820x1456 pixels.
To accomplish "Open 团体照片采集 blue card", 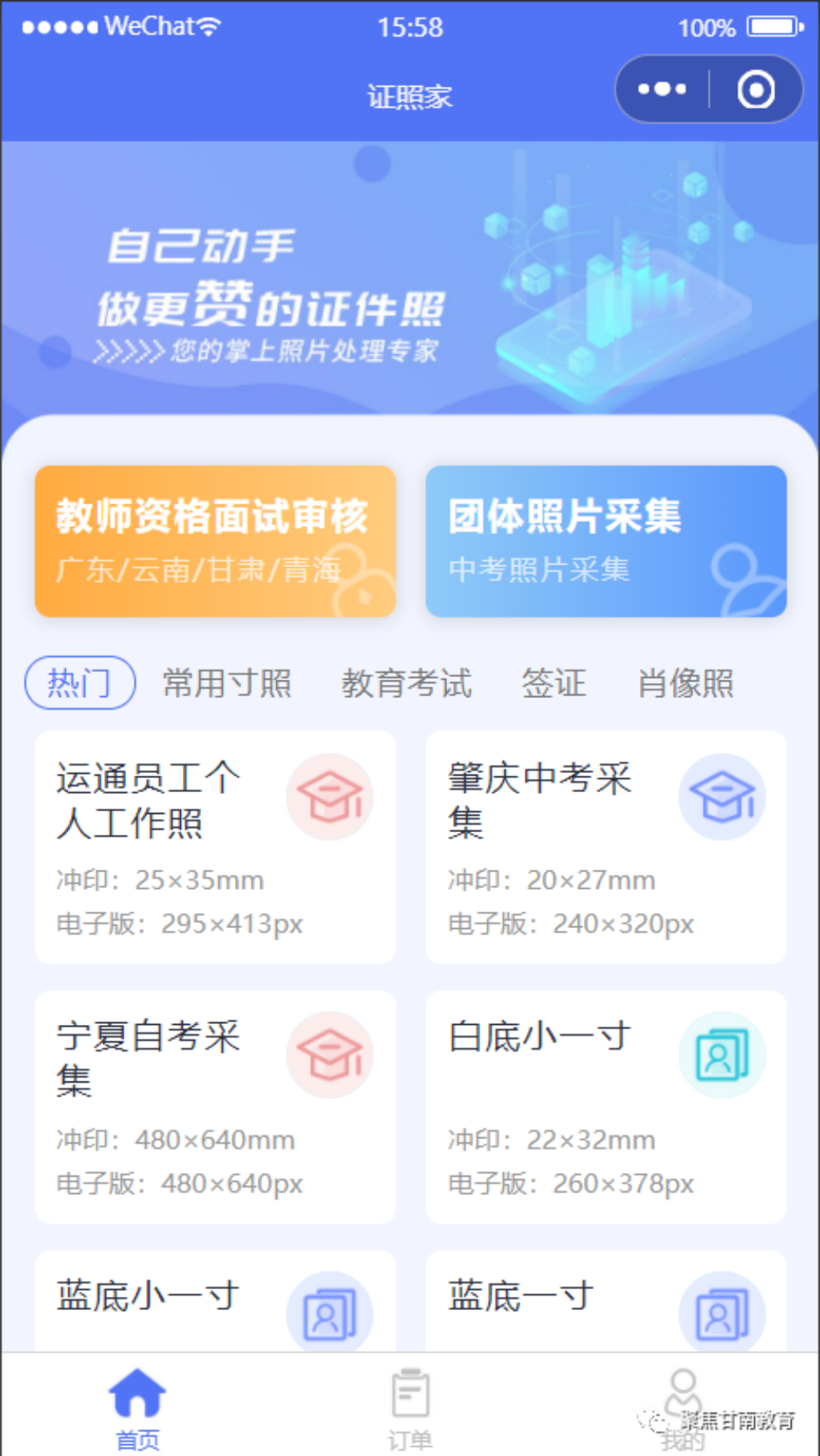I will [606, 541].
